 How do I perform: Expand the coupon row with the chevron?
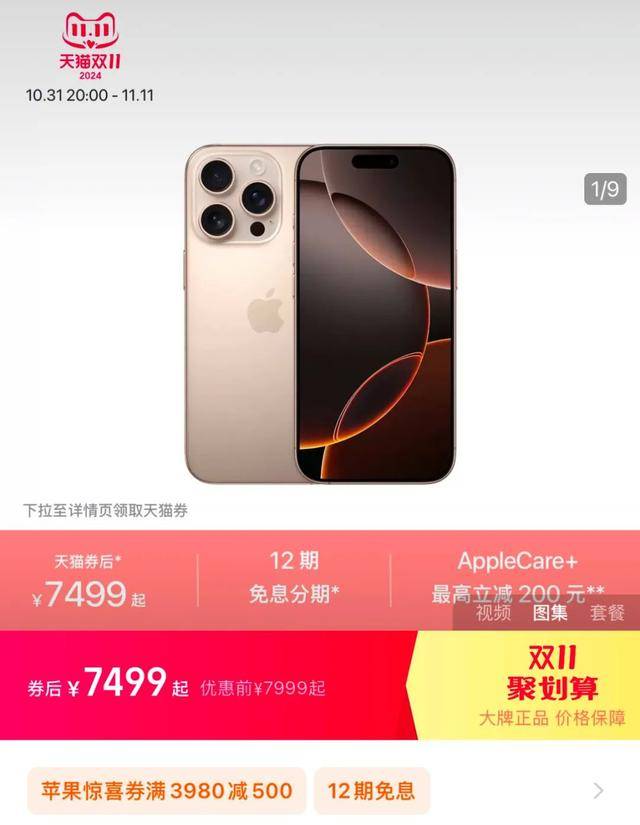(598, 791)
